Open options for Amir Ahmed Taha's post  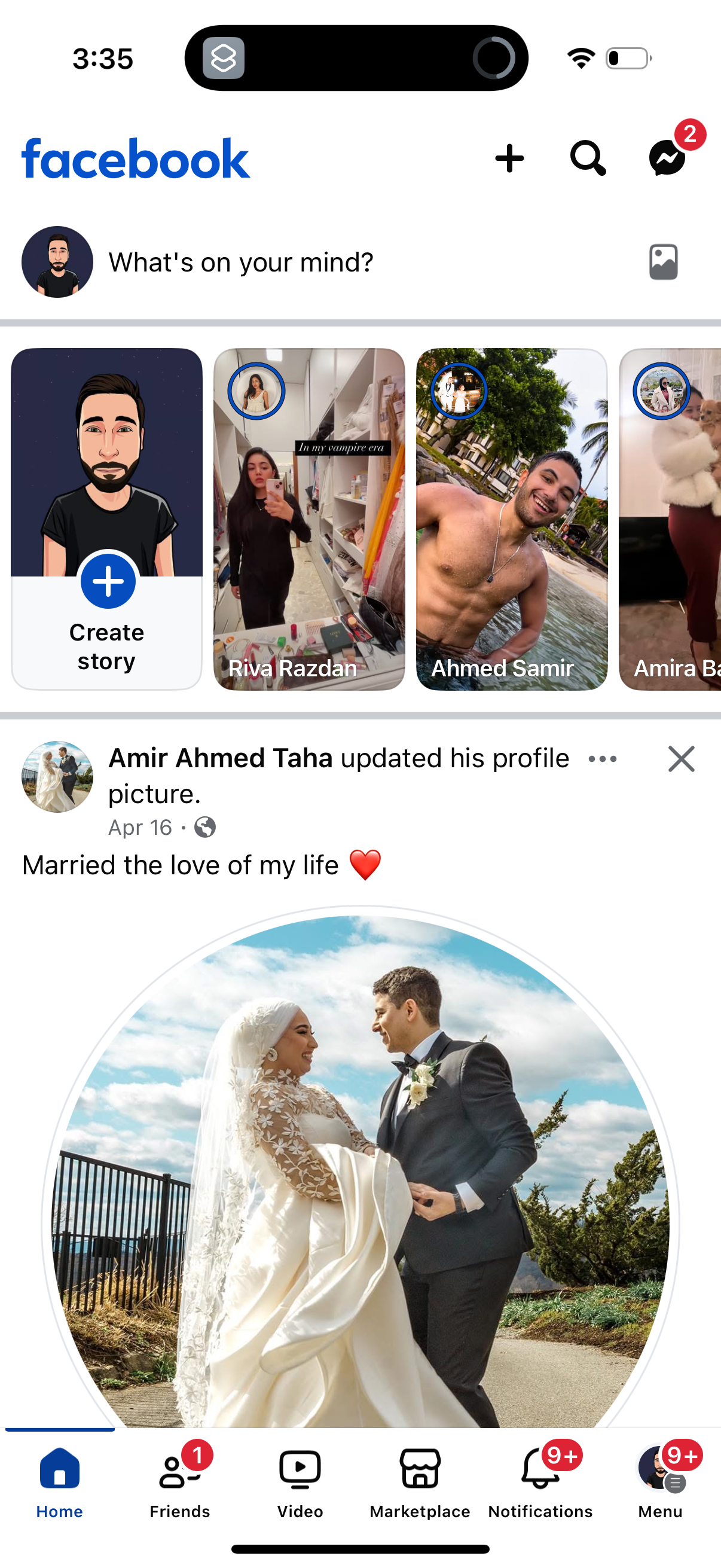pos(603,758)
